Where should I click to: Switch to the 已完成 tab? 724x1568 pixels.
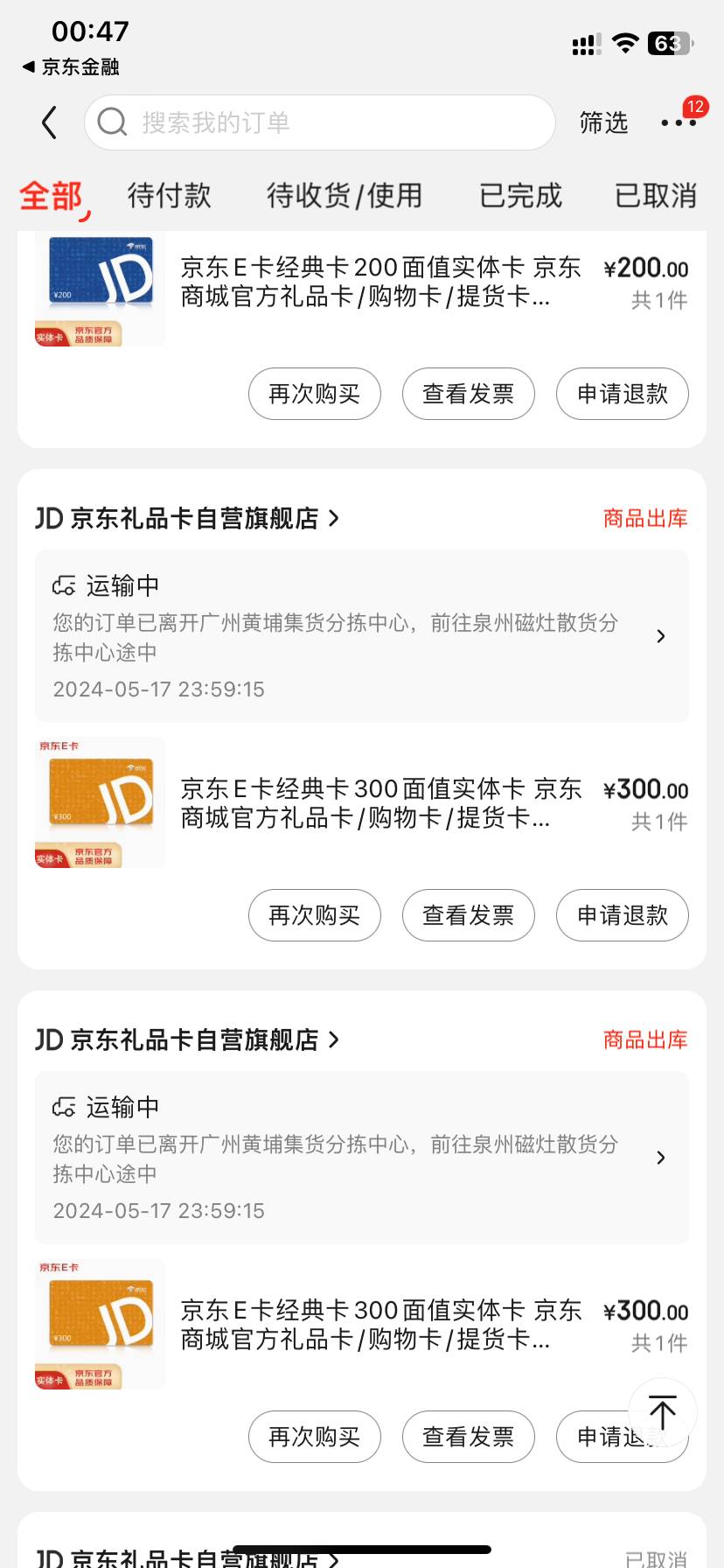pos(521,195)
